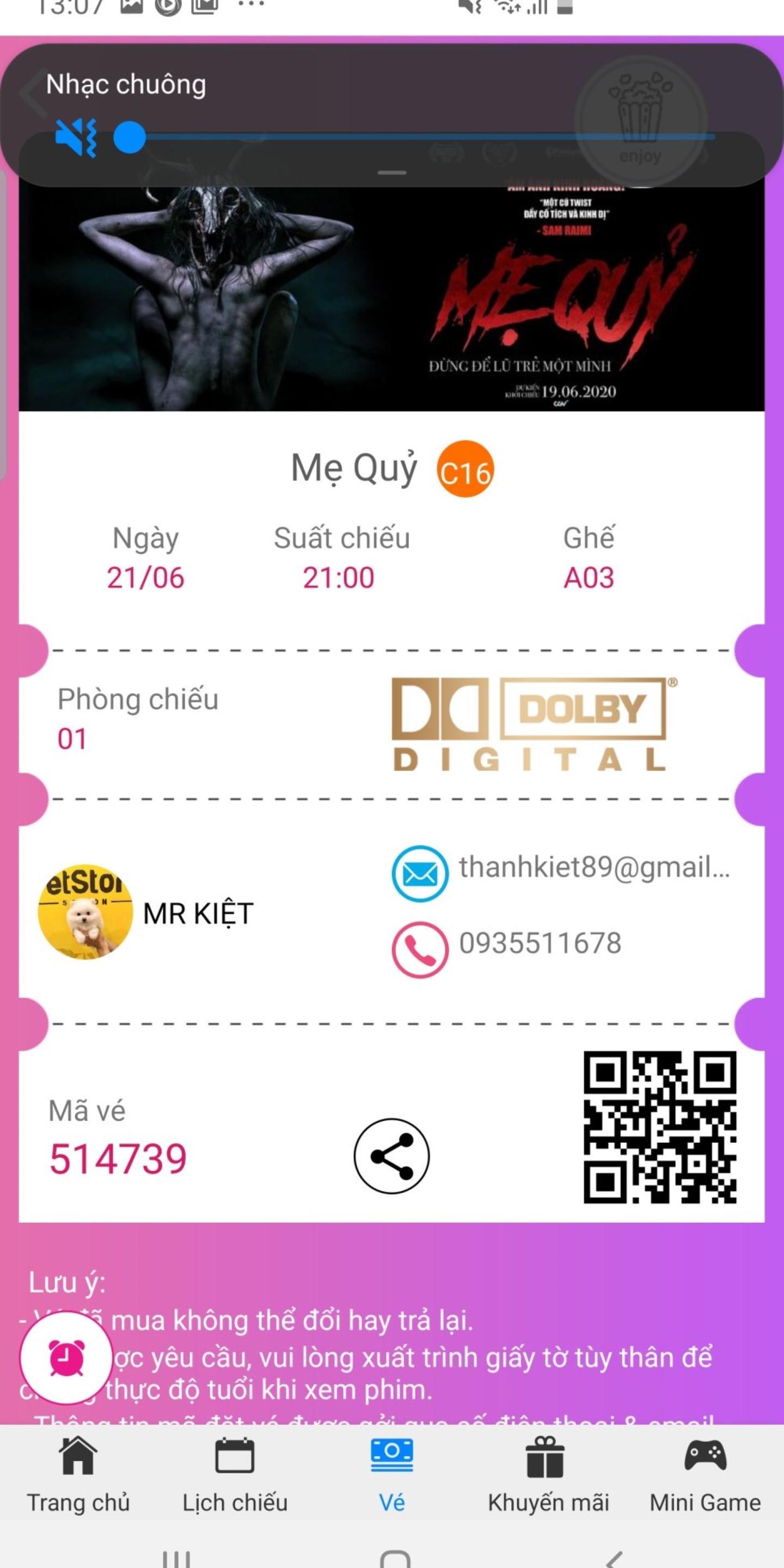Open the system recent apps button
Screen dimensions: 784x1568
coord(176,1558)
